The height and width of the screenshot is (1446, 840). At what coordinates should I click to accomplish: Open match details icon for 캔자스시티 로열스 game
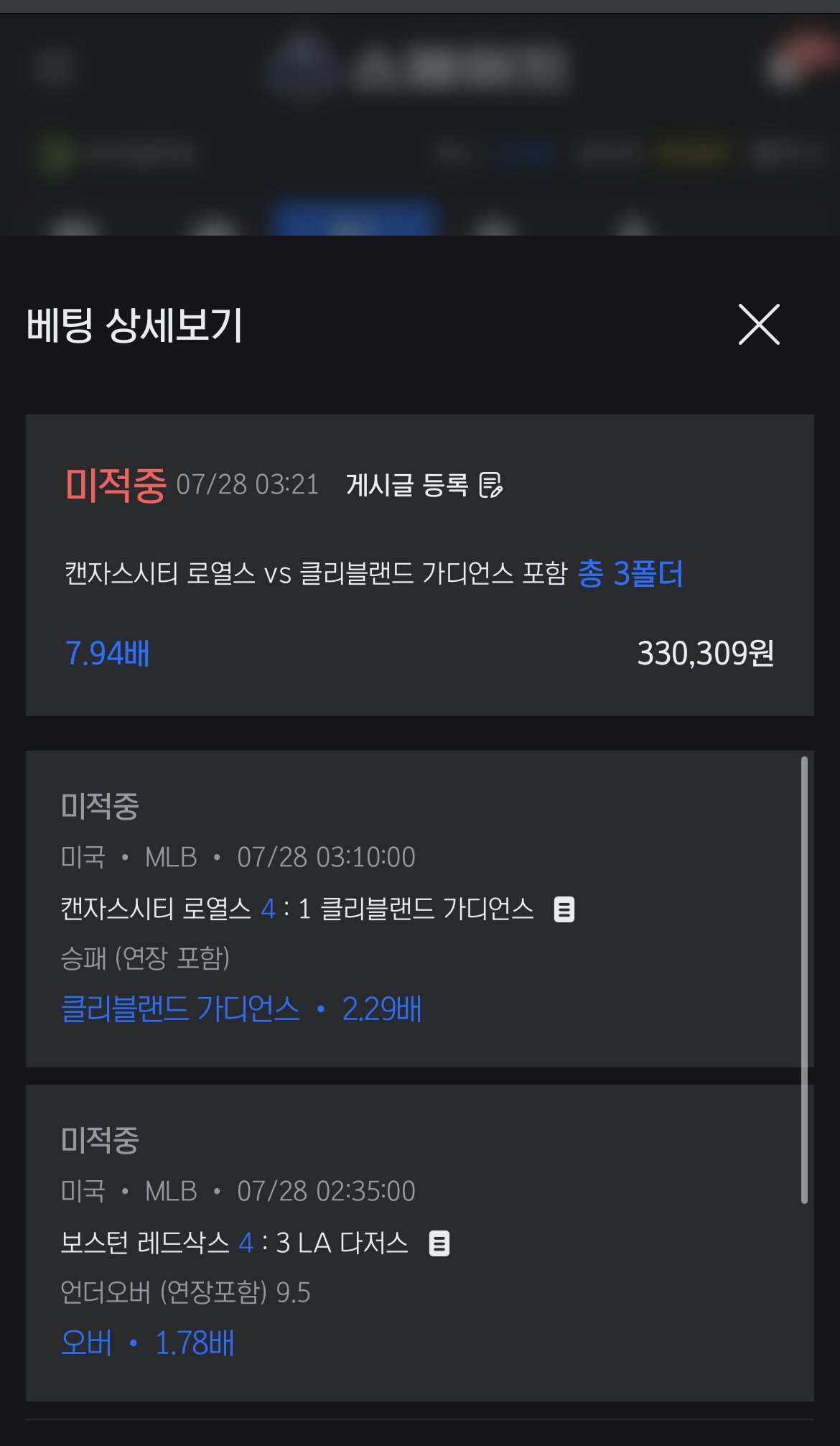pos(564,909)
